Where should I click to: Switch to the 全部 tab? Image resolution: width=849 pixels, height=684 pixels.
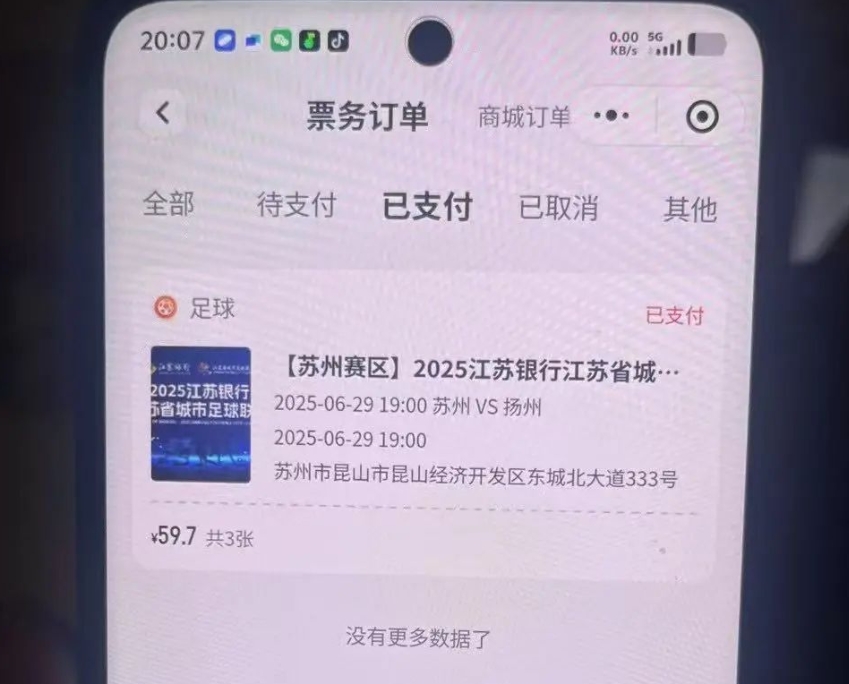(x=168, y=204)
